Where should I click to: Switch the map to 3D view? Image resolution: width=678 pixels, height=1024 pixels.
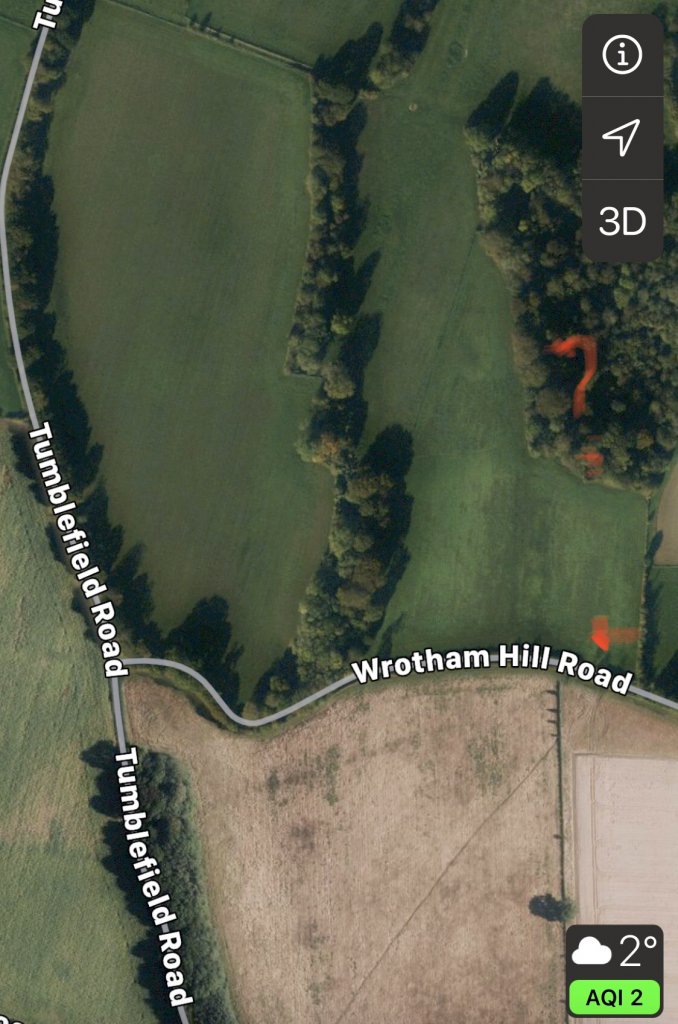[622, 221]
